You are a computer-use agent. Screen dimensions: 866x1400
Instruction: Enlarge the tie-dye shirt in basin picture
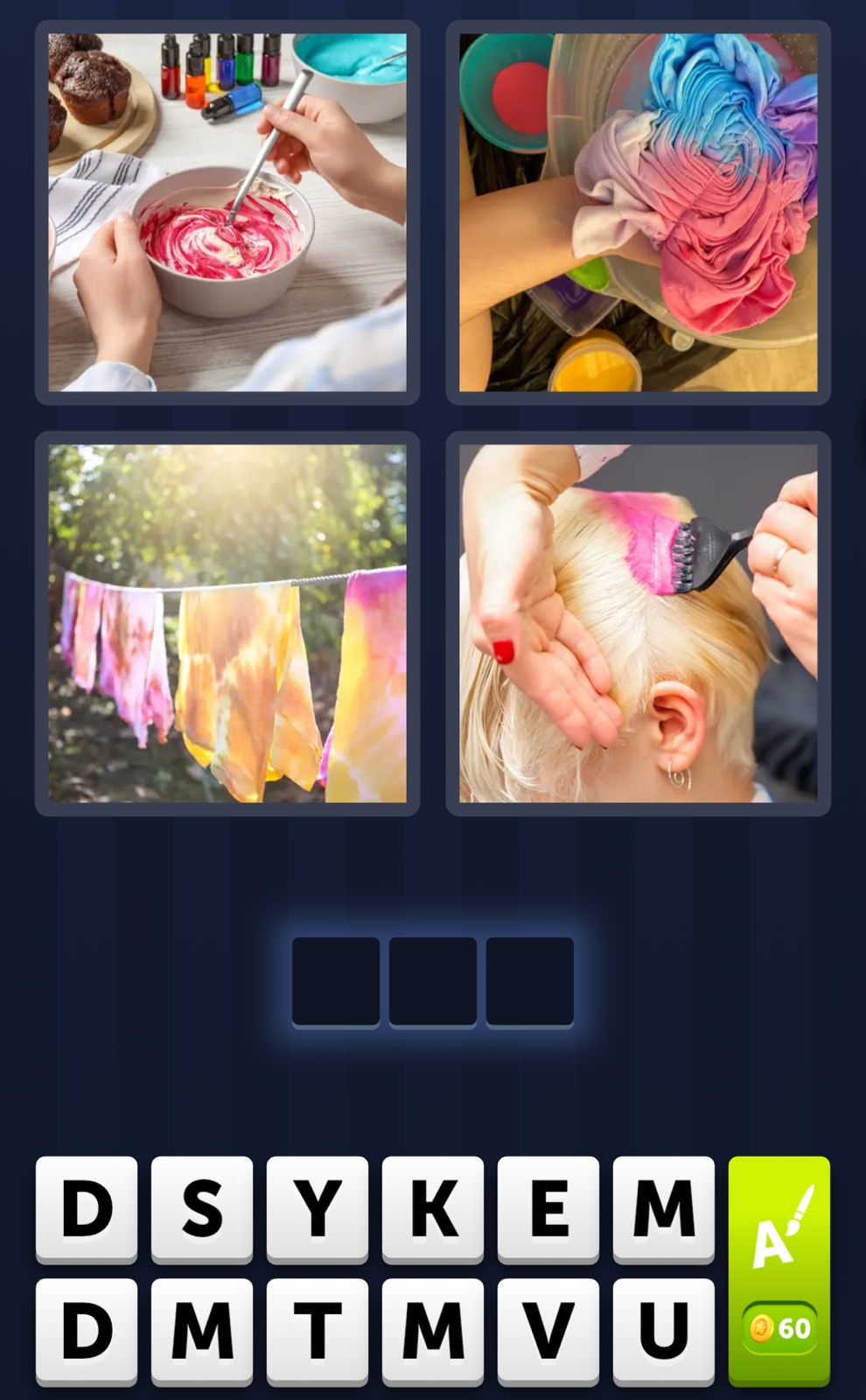click(x=639, y=213)
